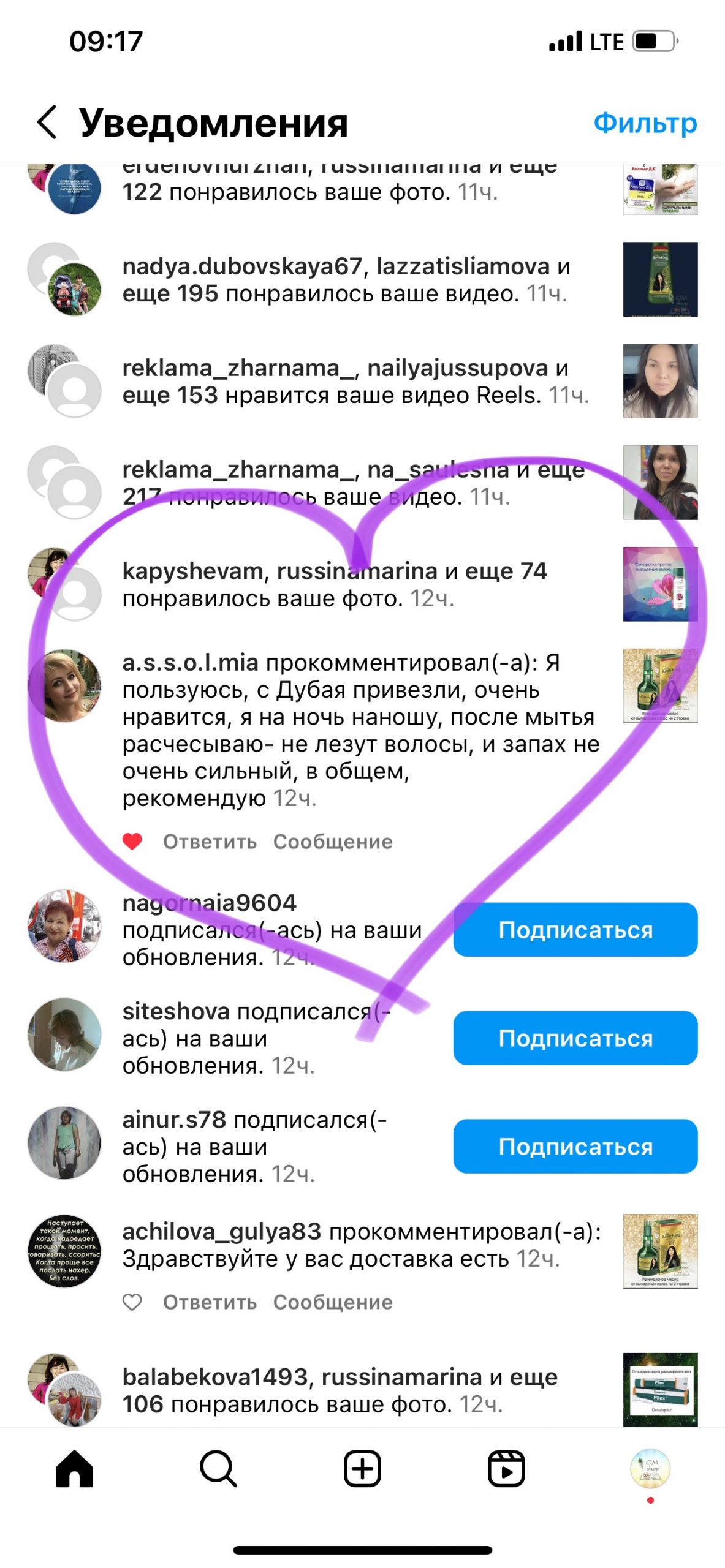Open the profile tab

(x=650, y=1468)
